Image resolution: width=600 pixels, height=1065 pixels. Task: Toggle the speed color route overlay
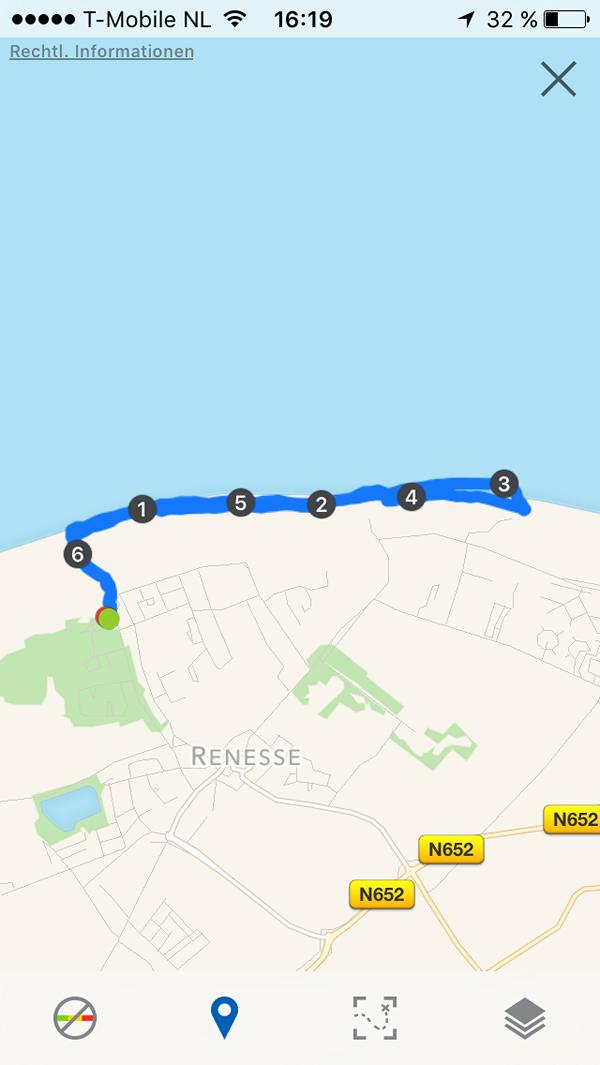pyautogui.click(x=75, y=1019)
